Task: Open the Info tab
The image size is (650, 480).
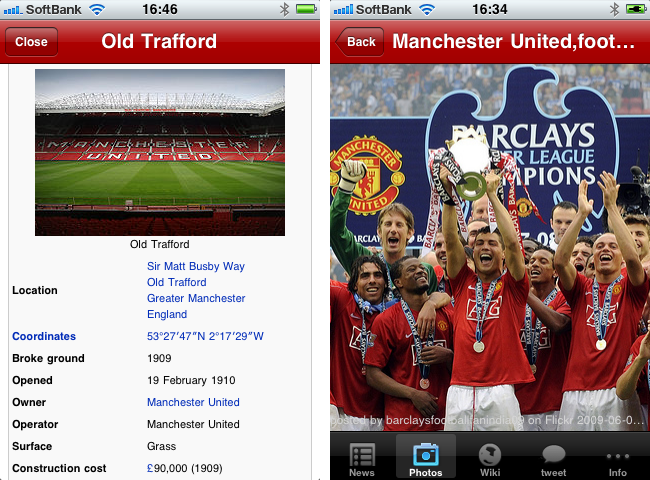Action: 618,459
